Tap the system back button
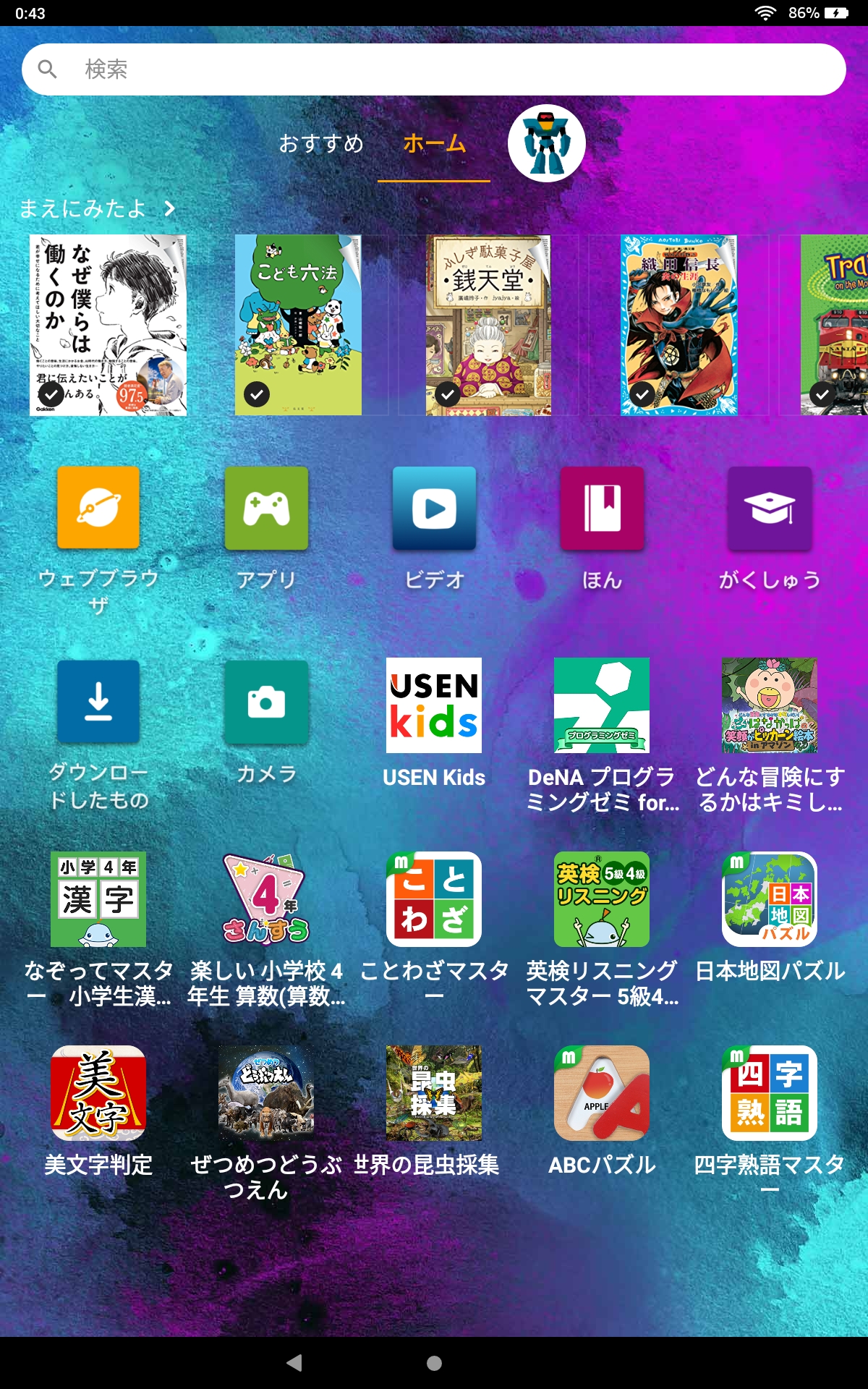 (x=294, y=1363)
